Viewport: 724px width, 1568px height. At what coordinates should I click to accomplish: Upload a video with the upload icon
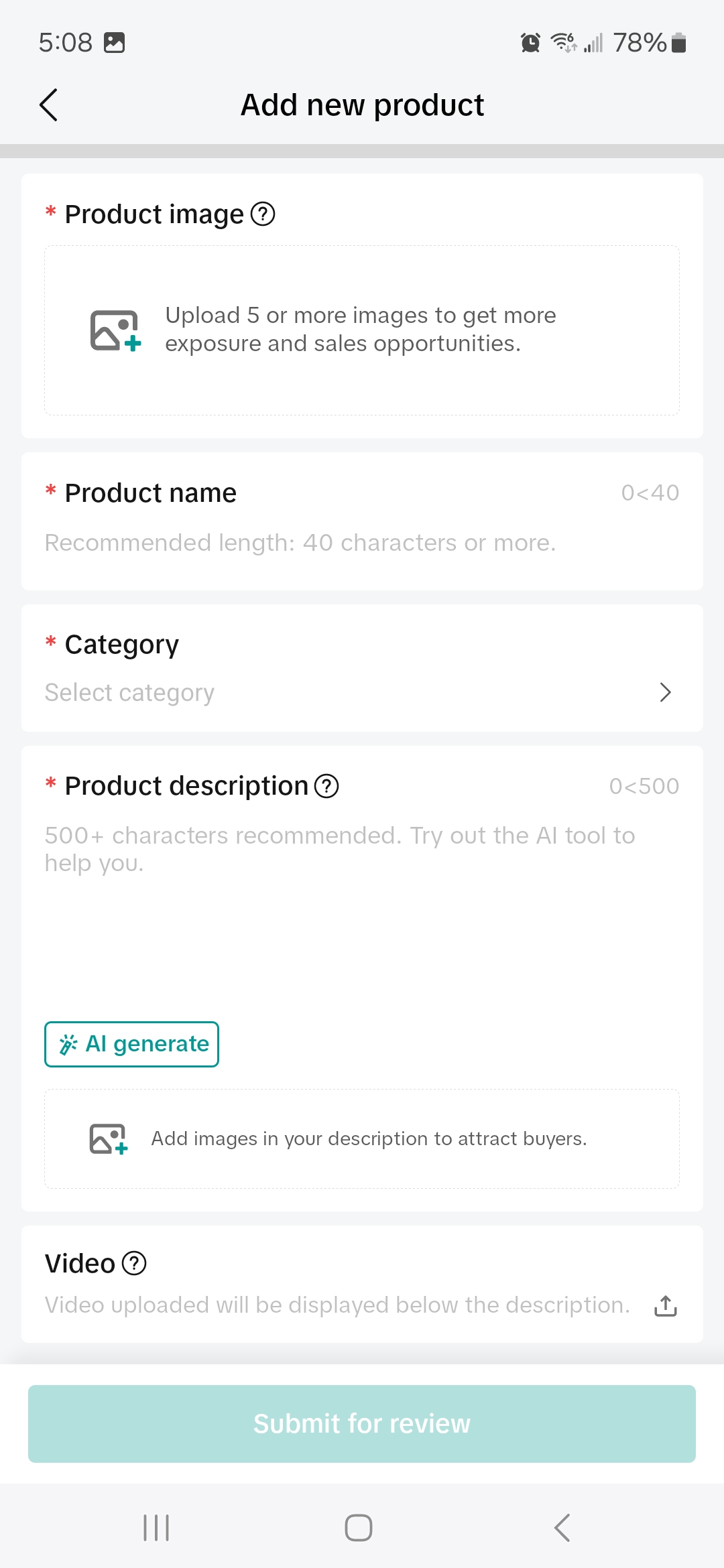pyautogui.click(x=665, y=1305)
